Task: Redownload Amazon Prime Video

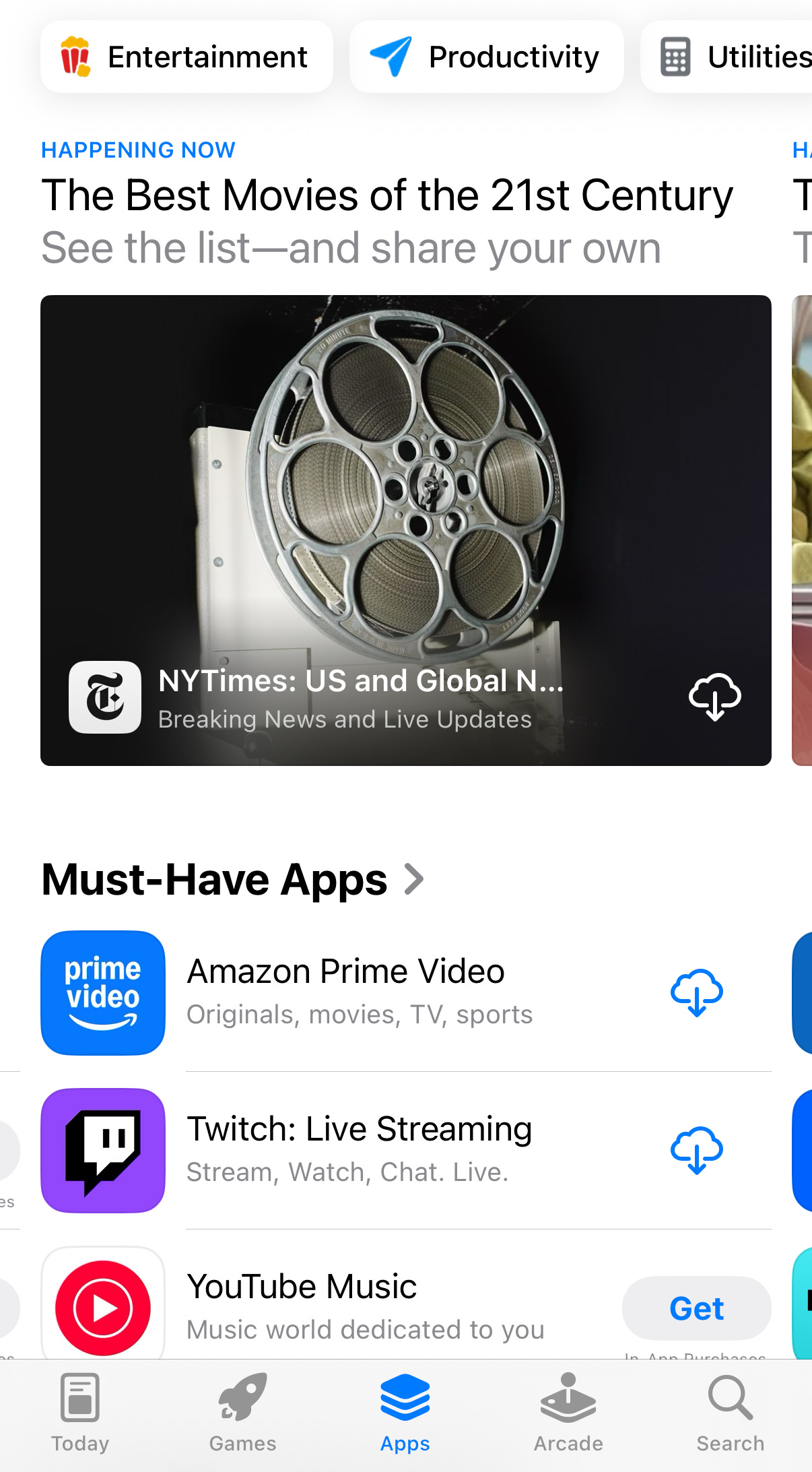Action: (696, 993)
